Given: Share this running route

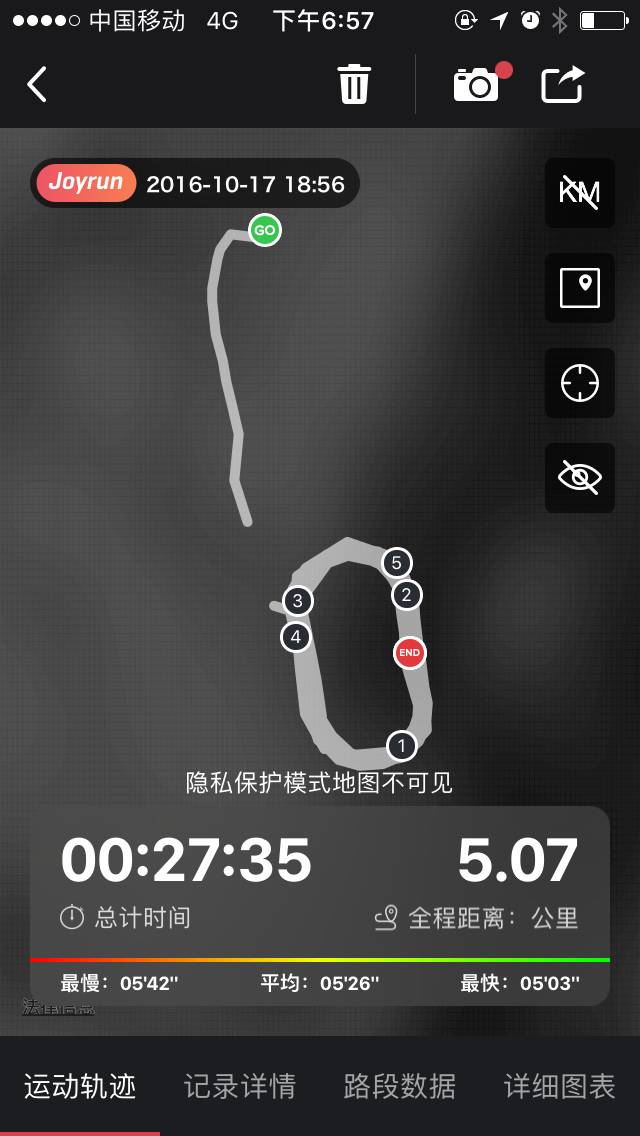Looking at the screenshot, I should 562,84.
